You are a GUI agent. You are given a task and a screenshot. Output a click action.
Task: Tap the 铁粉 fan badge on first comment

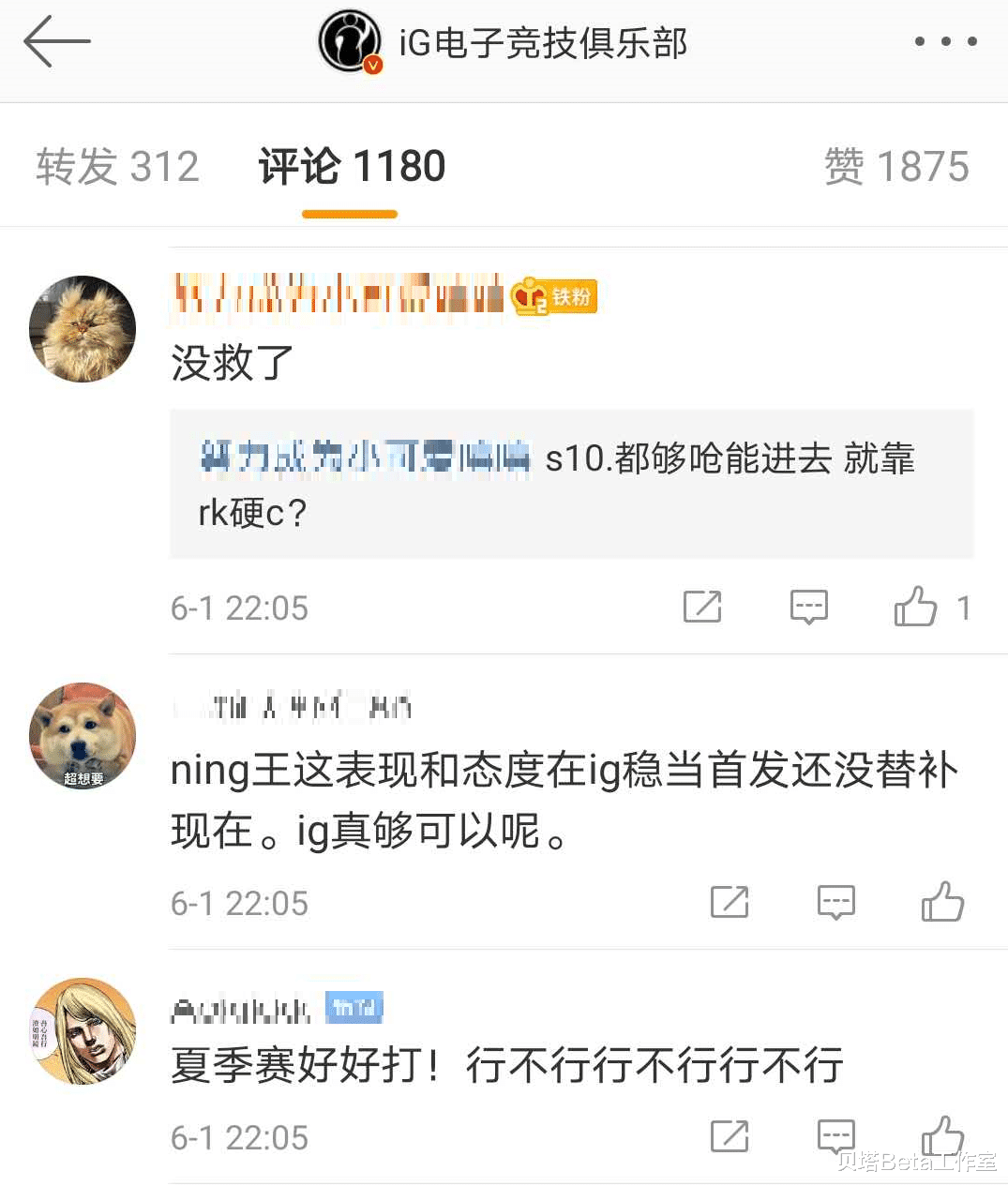tap(552, 295)
